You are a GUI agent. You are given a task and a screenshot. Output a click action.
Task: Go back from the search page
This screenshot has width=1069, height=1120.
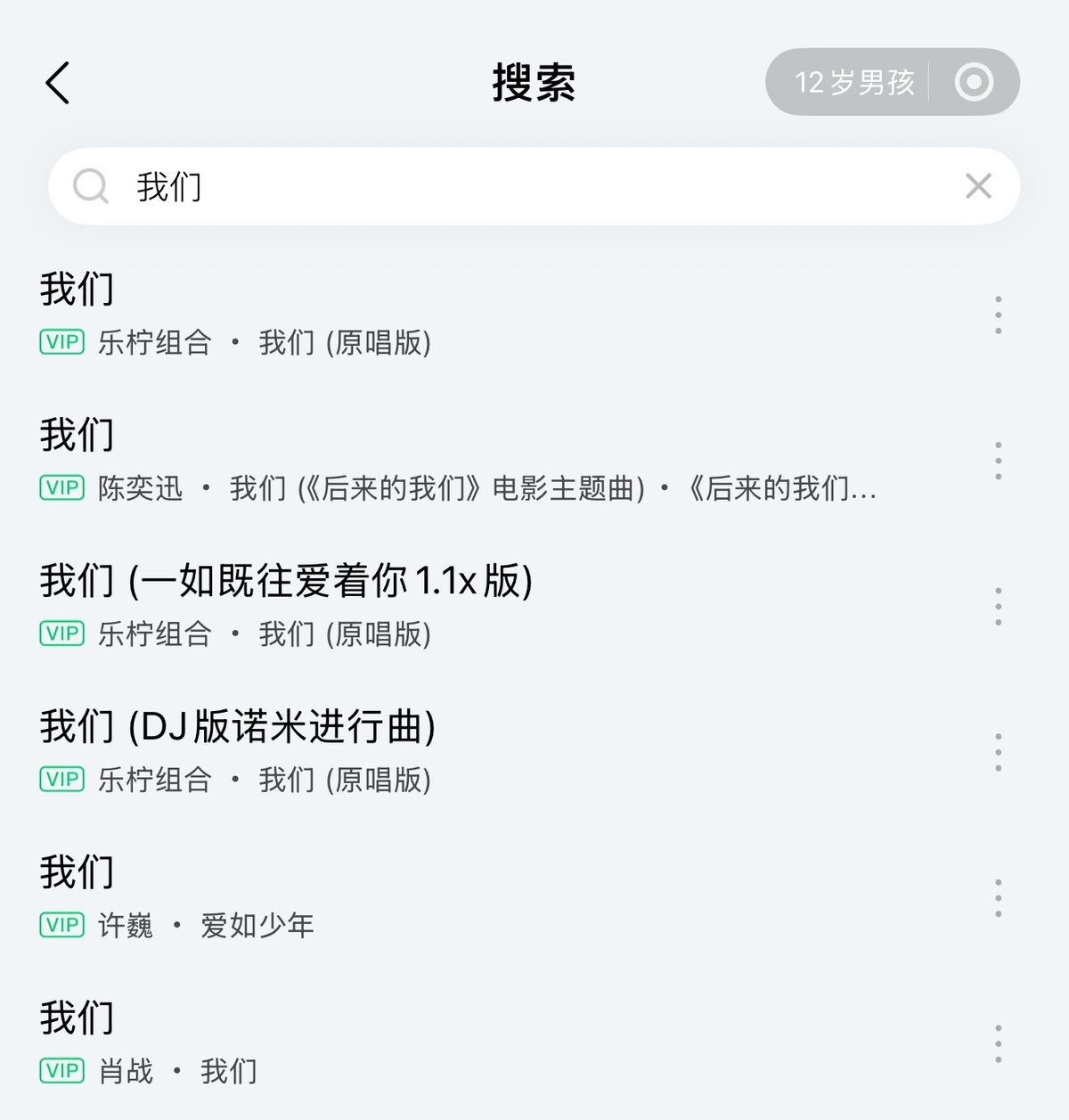(x=58, y=84)
